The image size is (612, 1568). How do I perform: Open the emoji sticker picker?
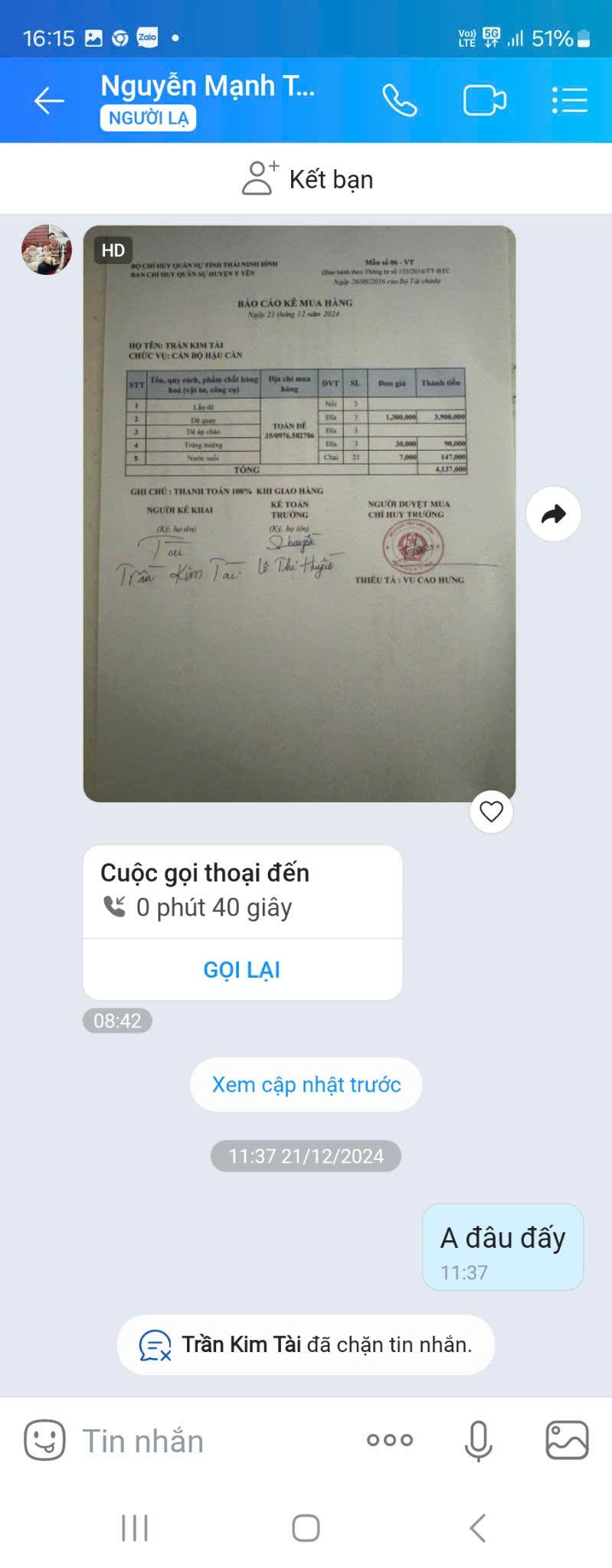44,1440
